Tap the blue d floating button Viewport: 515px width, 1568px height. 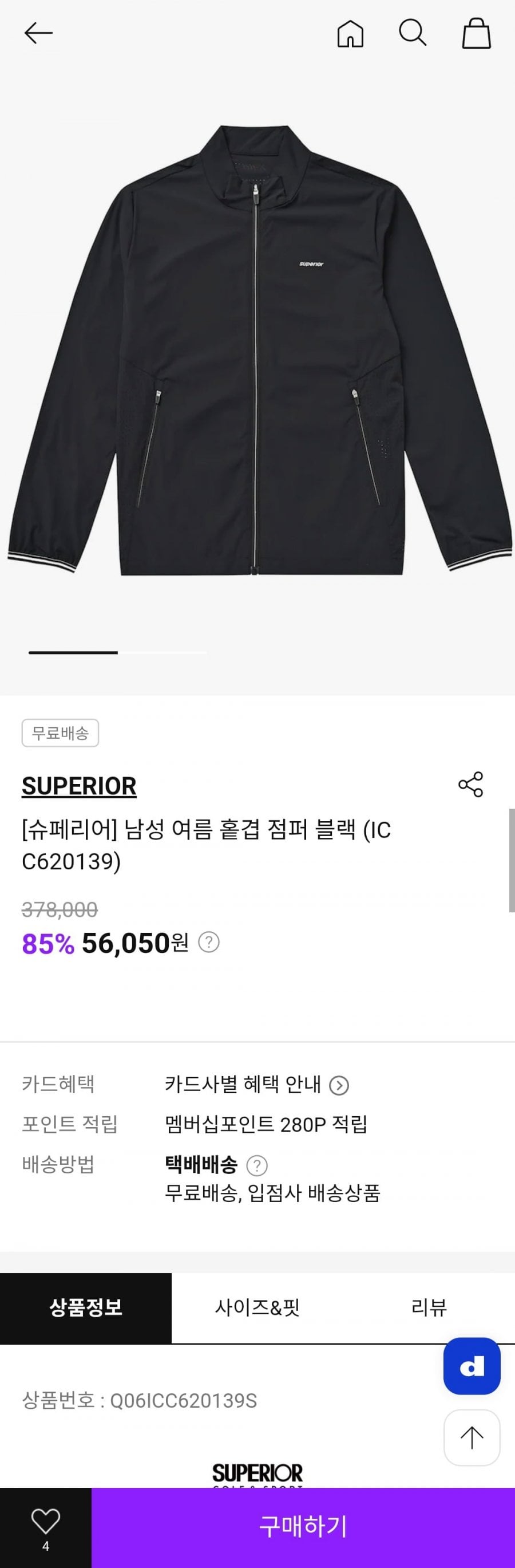(472, 1366)
